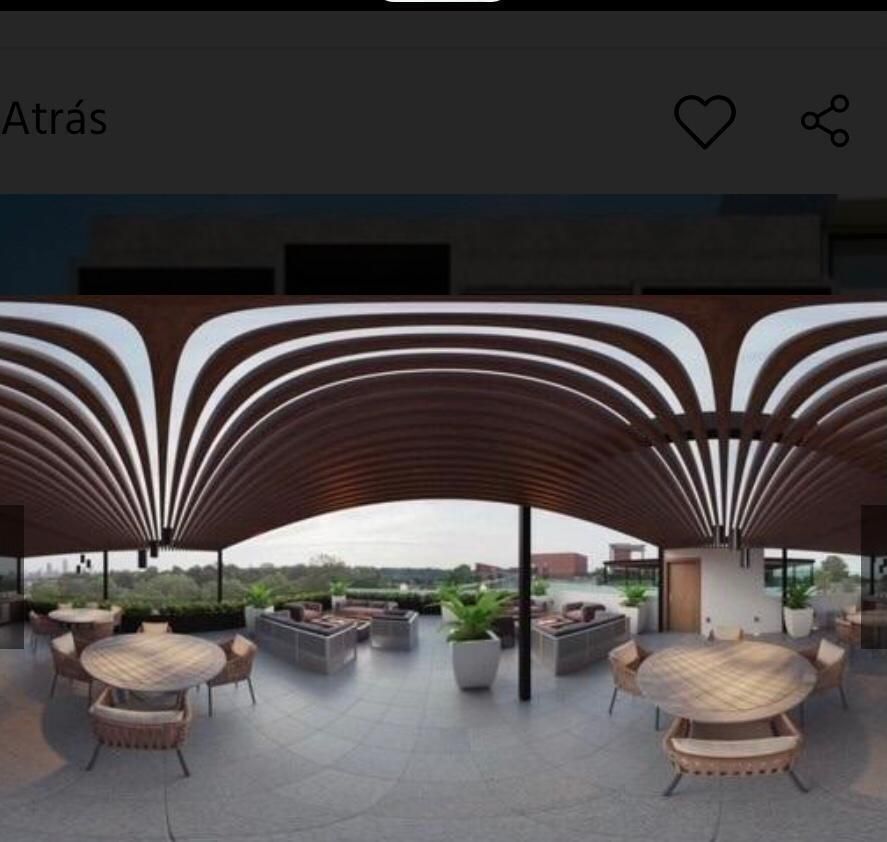Show the previous photo using the left-edge overlay

(x=11, y=577)
